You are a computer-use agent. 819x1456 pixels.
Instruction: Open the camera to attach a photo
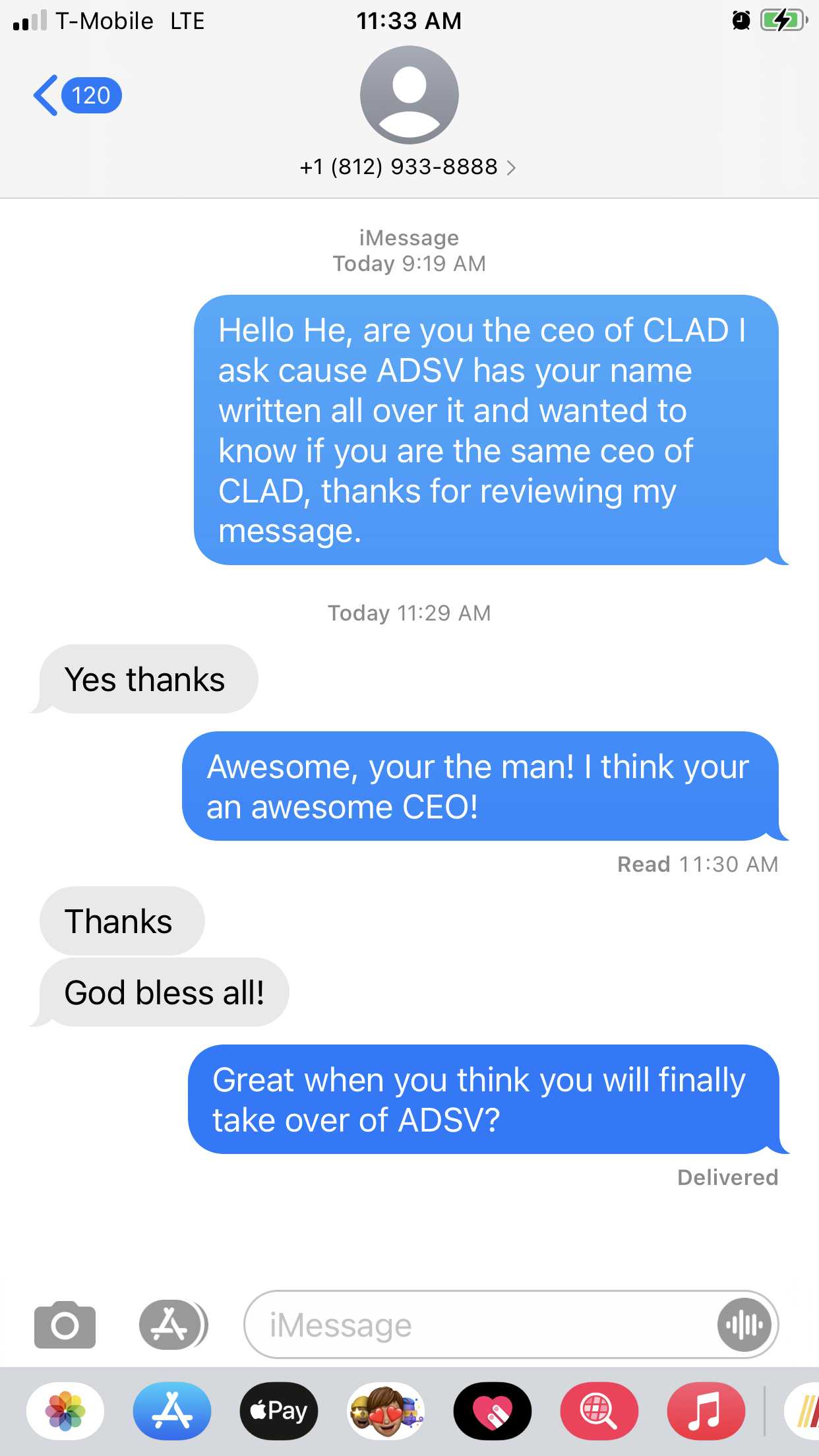[65, 1324]
